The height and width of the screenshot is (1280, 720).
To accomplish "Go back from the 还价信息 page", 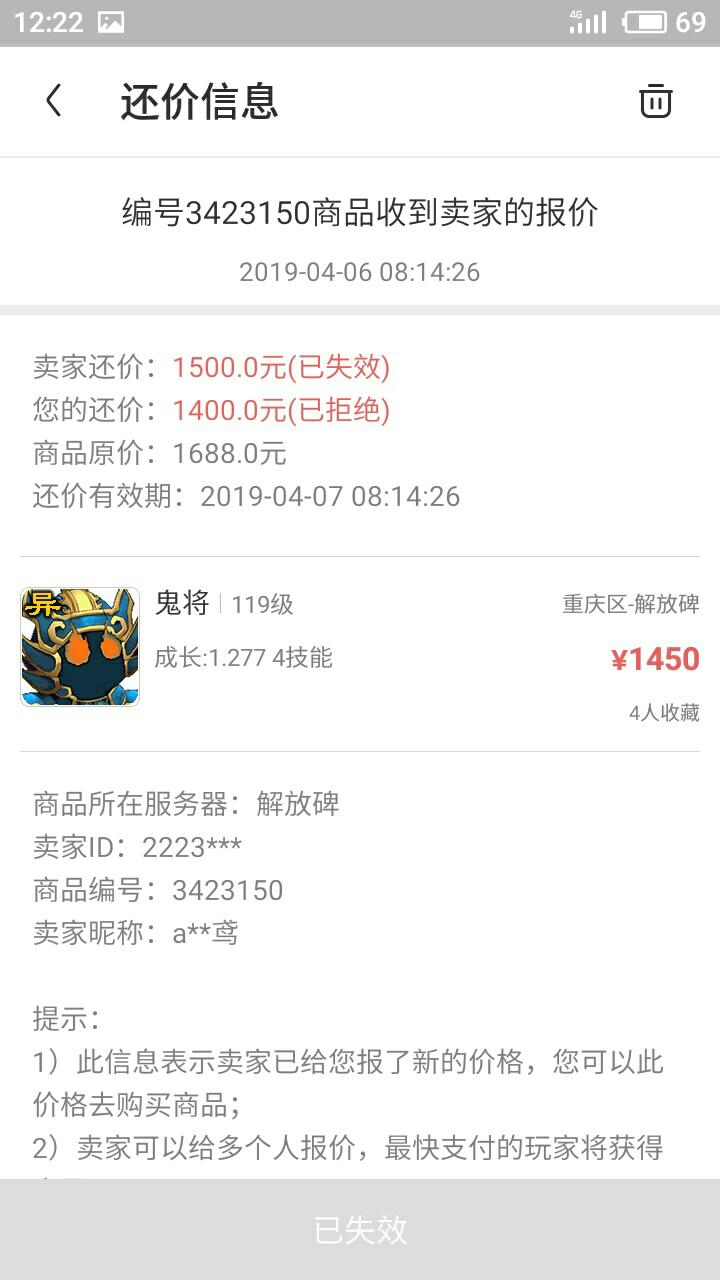I will tap(54, 101).
